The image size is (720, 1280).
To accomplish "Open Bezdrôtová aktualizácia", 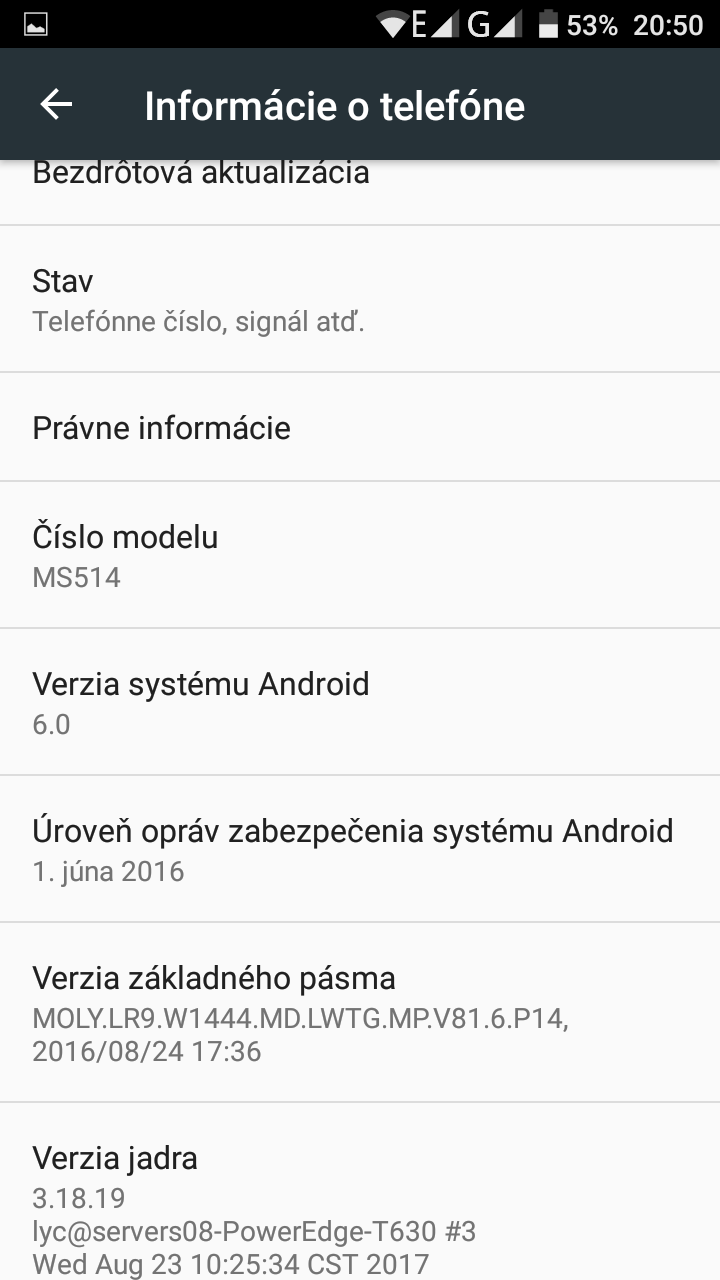I will click(x=360, y=192).
